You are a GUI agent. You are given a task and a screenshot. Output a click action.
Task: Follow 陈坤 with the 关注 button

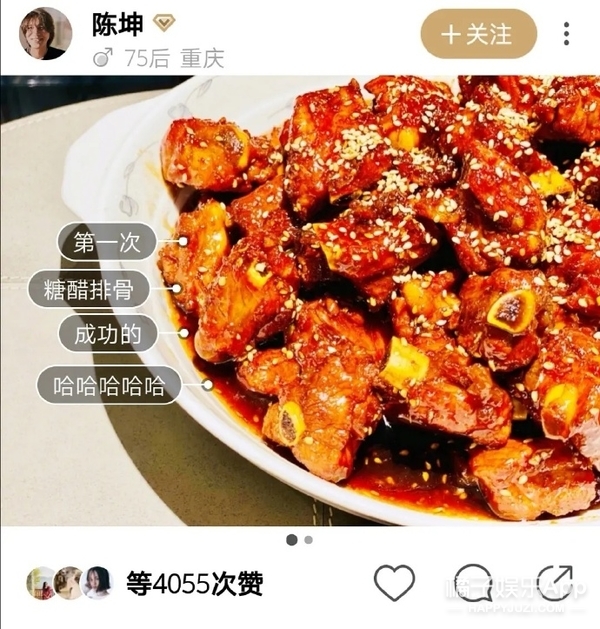click(478, 34)
